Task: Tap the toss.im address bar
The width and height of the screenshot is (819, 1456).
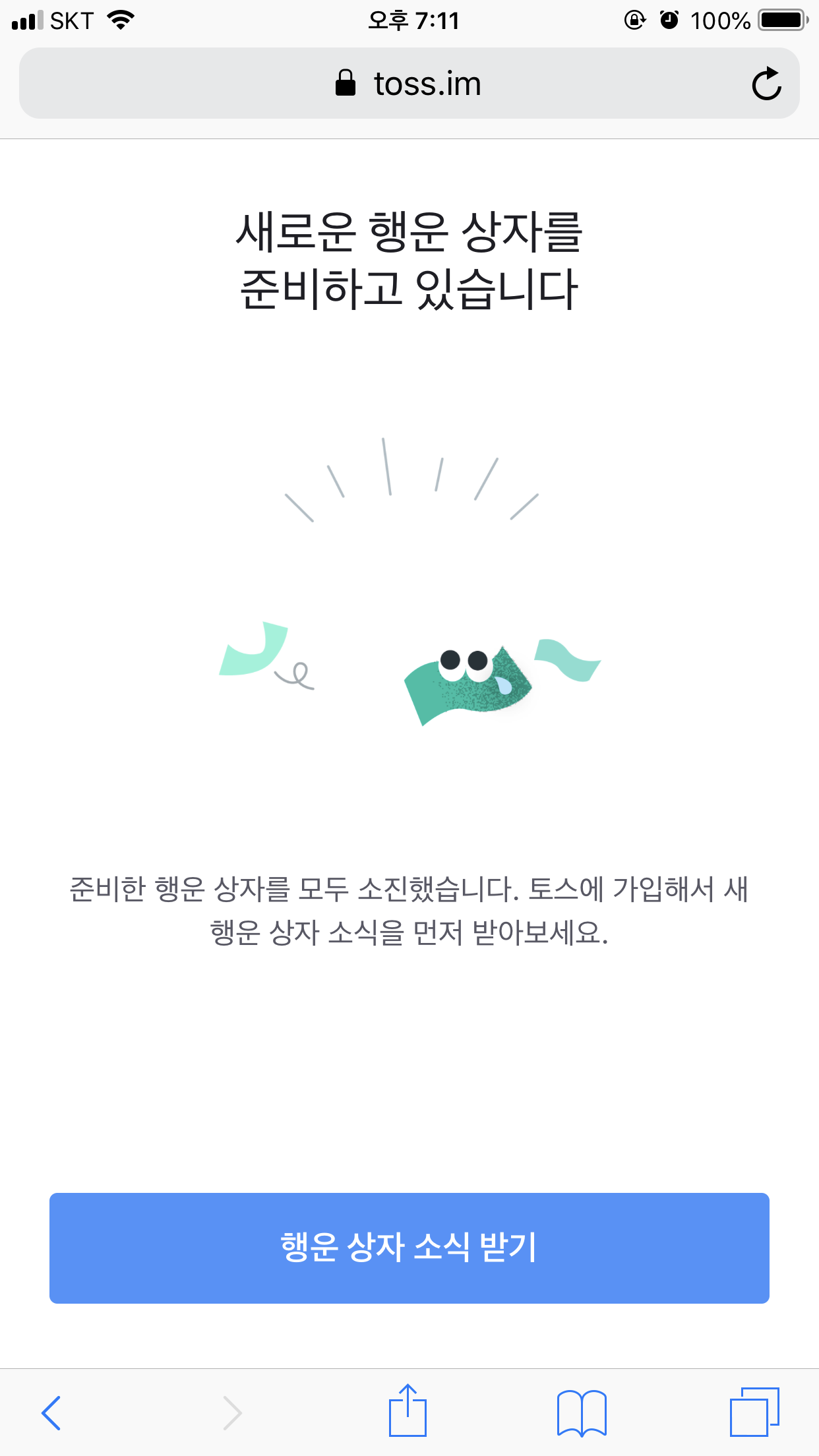Action: 409,84
